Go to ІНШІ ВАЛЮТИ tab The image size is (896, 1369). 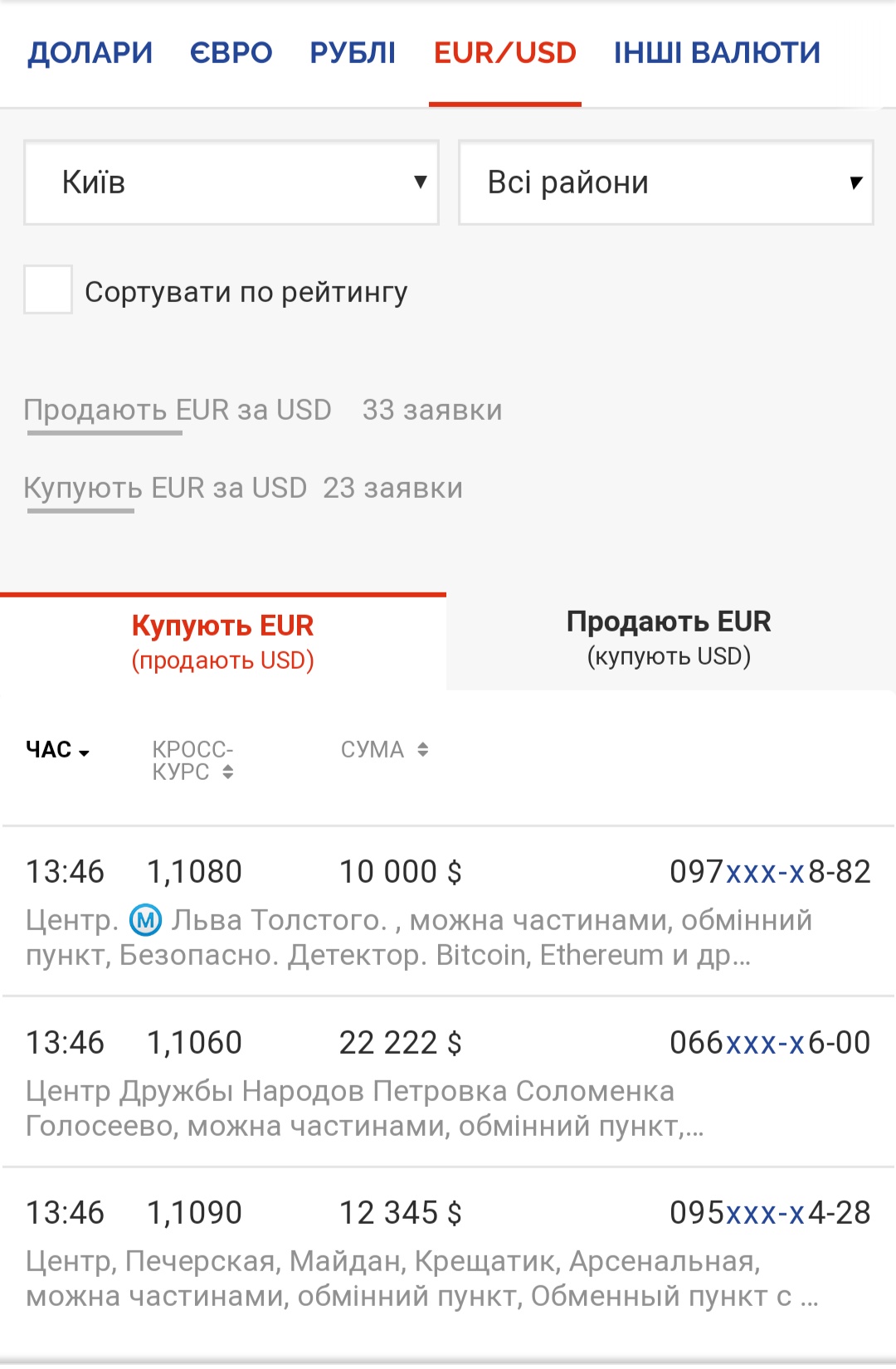tap(717, 53)
